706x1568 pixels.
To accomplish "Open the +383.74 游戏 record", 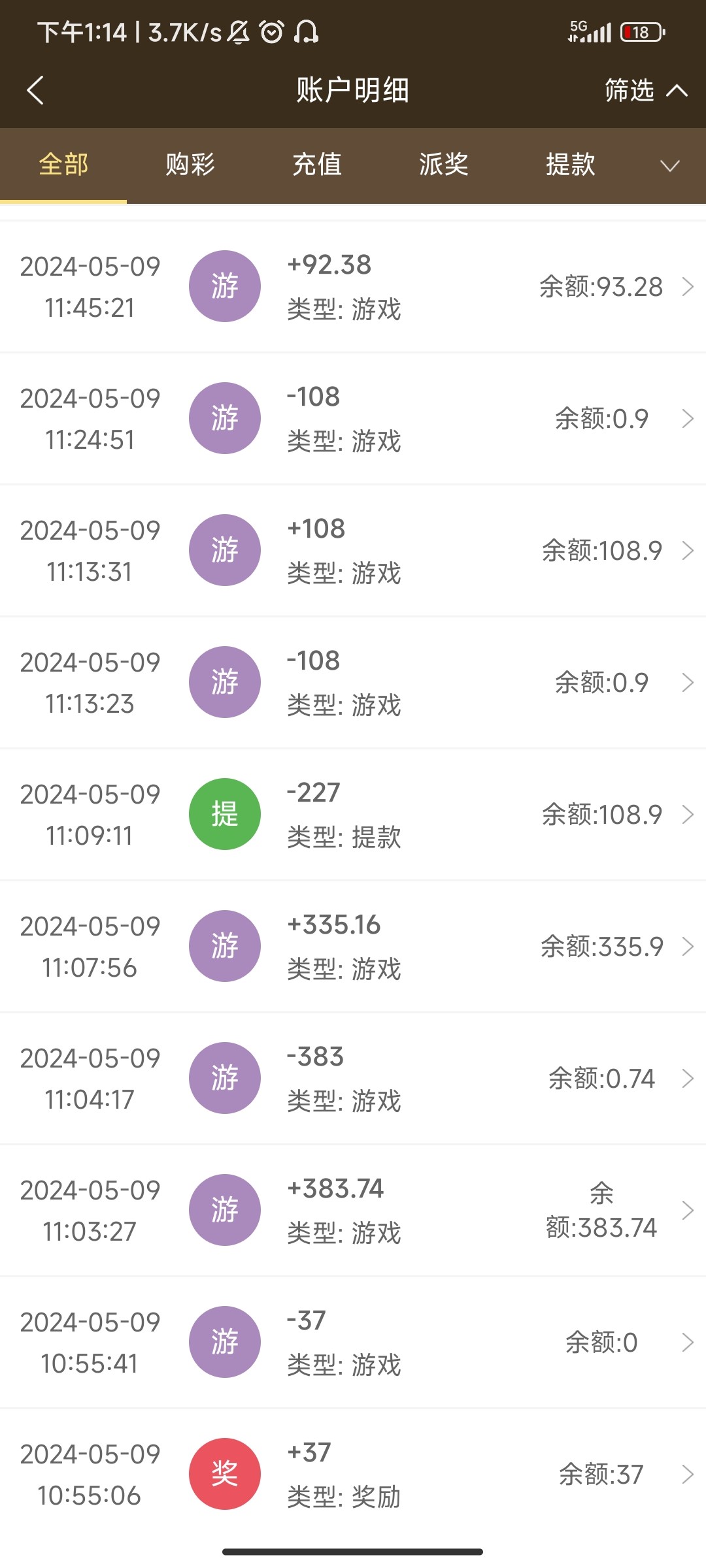I will pyautogui.click(x=353, y=1211).
